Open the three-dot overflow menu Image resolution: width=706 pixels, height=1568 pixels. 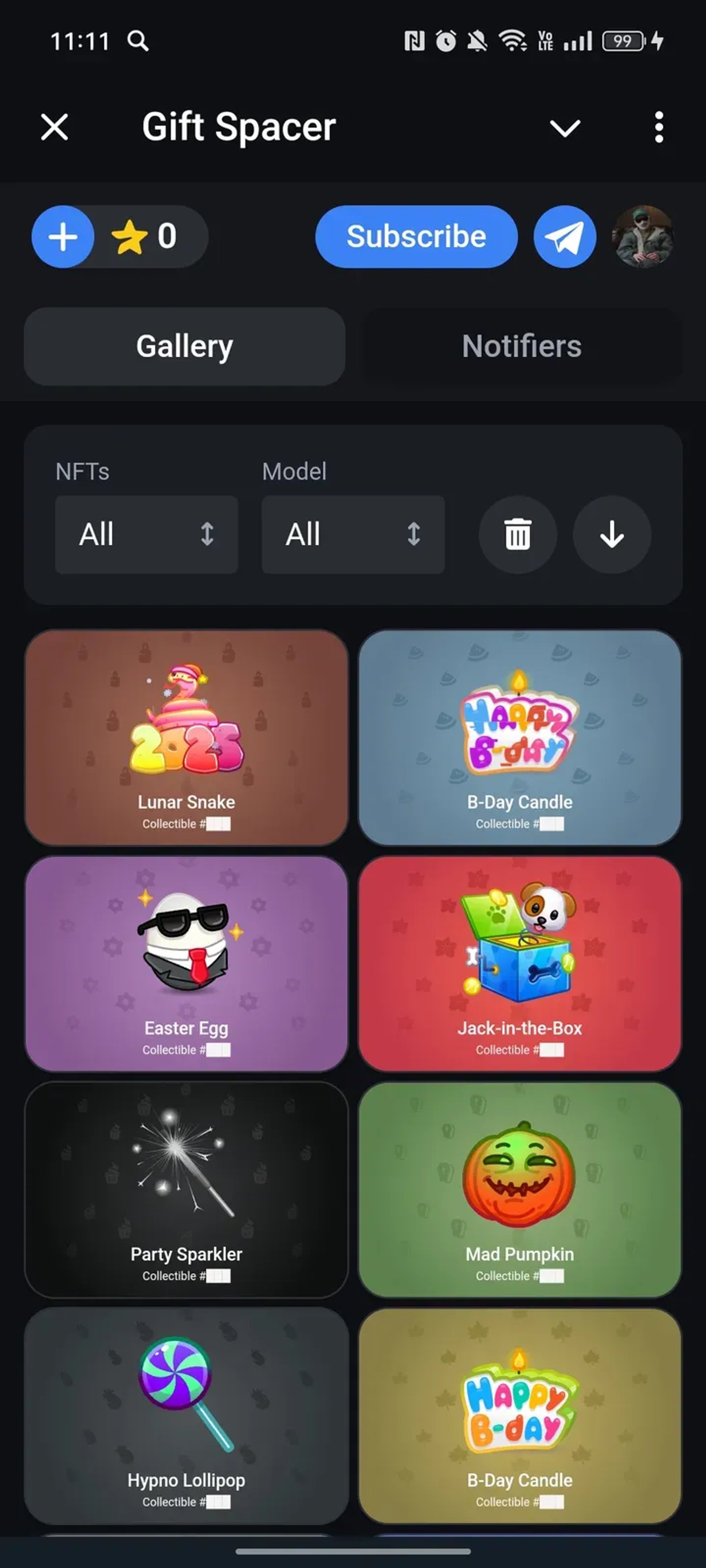[x=658, y=127]
